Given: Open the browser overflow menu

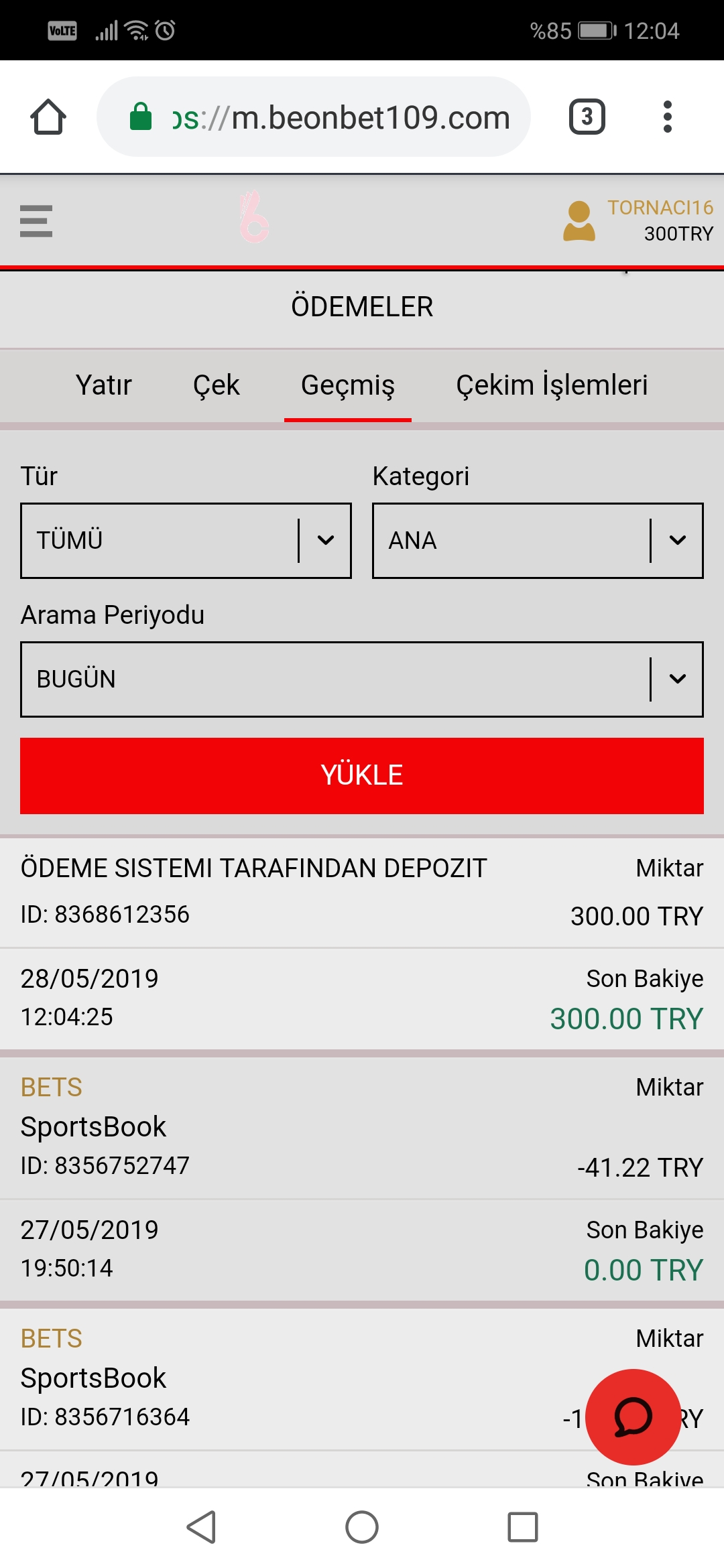Looking at the screenshot, I should coord(667,117).
